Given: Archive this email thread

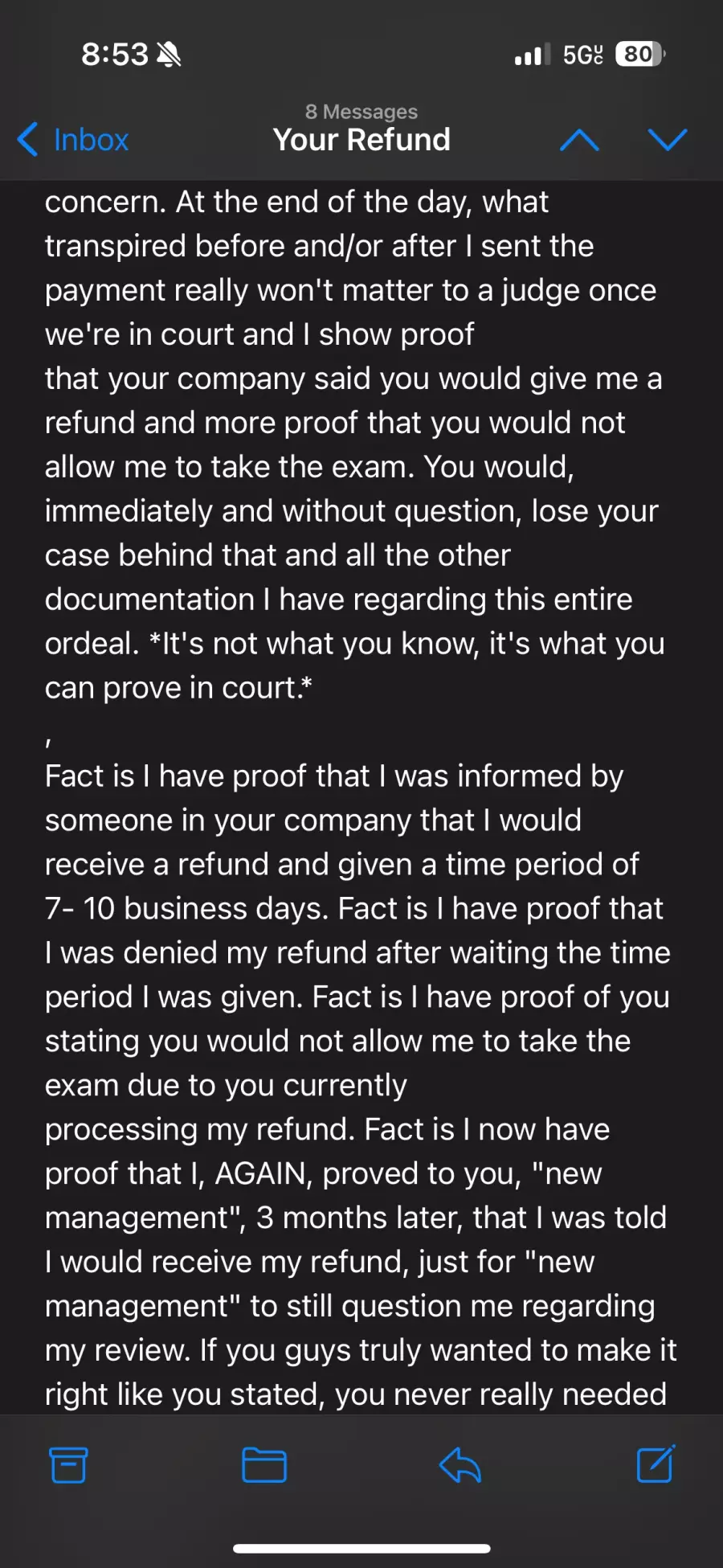Looking at the screenshot, I should tap(68, 1464).
